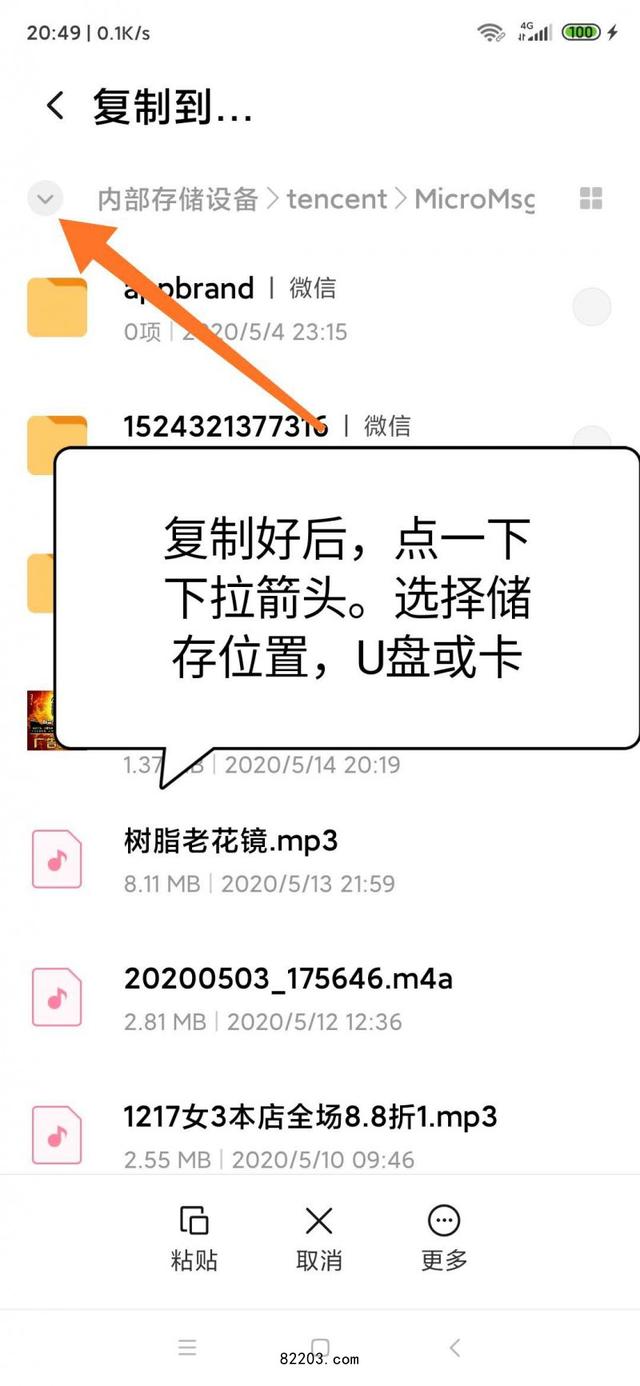
Task: Tap the system back button
Action: [455, 1347]
